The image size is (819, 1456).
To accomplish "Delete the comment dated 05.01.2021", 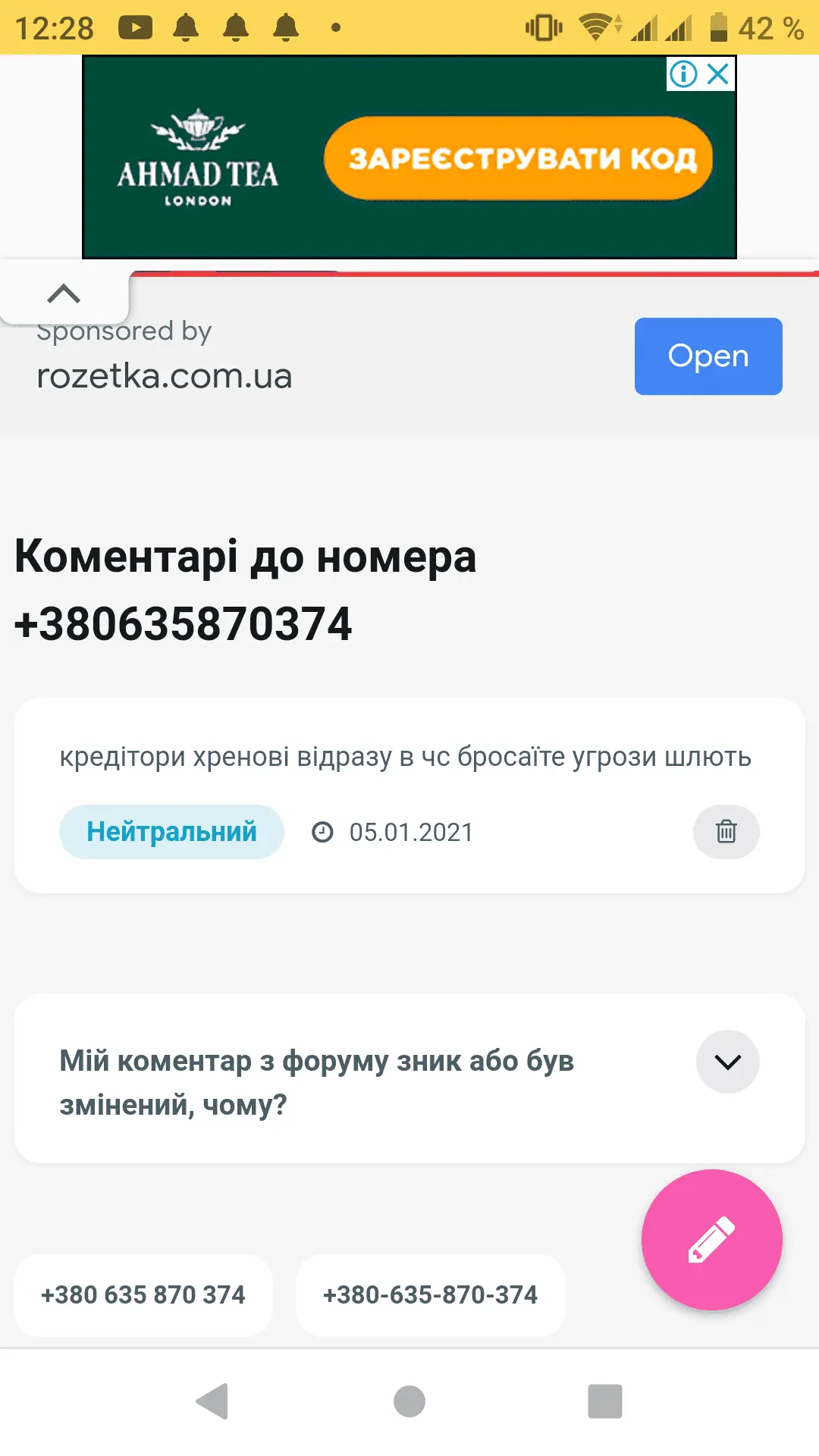I will pyautogui.click(x=726, y=832).
